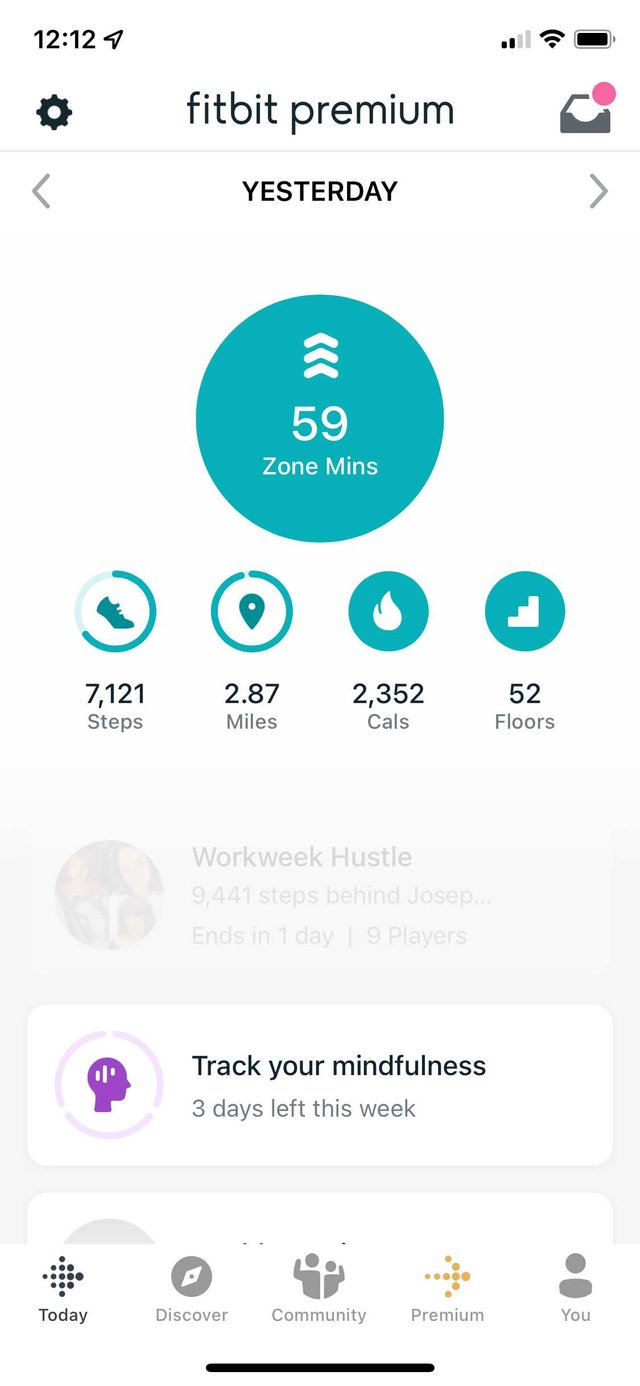Screen dimensions: 640x1386
Task: Open the Zone Mins details
Action: pyautogui.click(x=320, y=418)
